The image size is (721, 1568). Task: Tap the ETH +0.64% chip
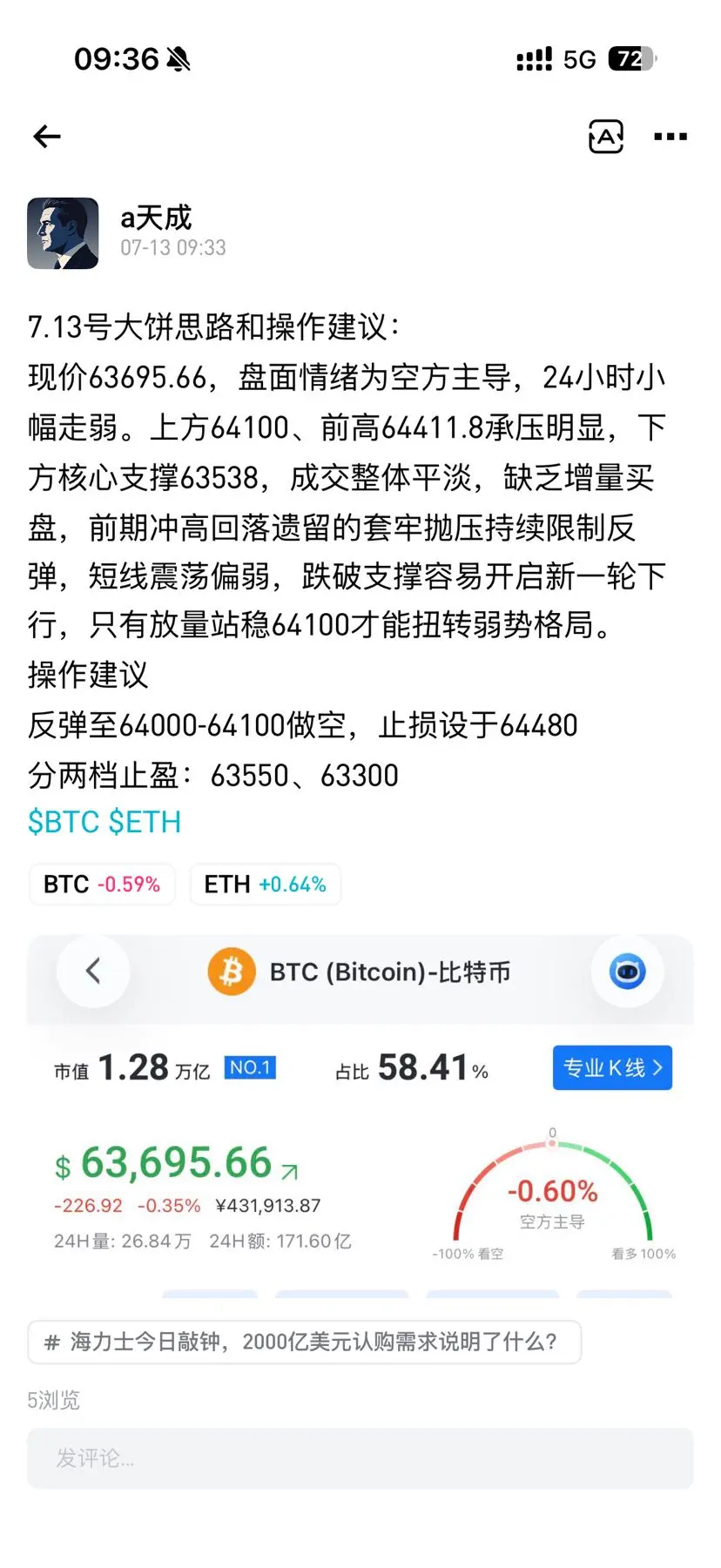(266, 885)
